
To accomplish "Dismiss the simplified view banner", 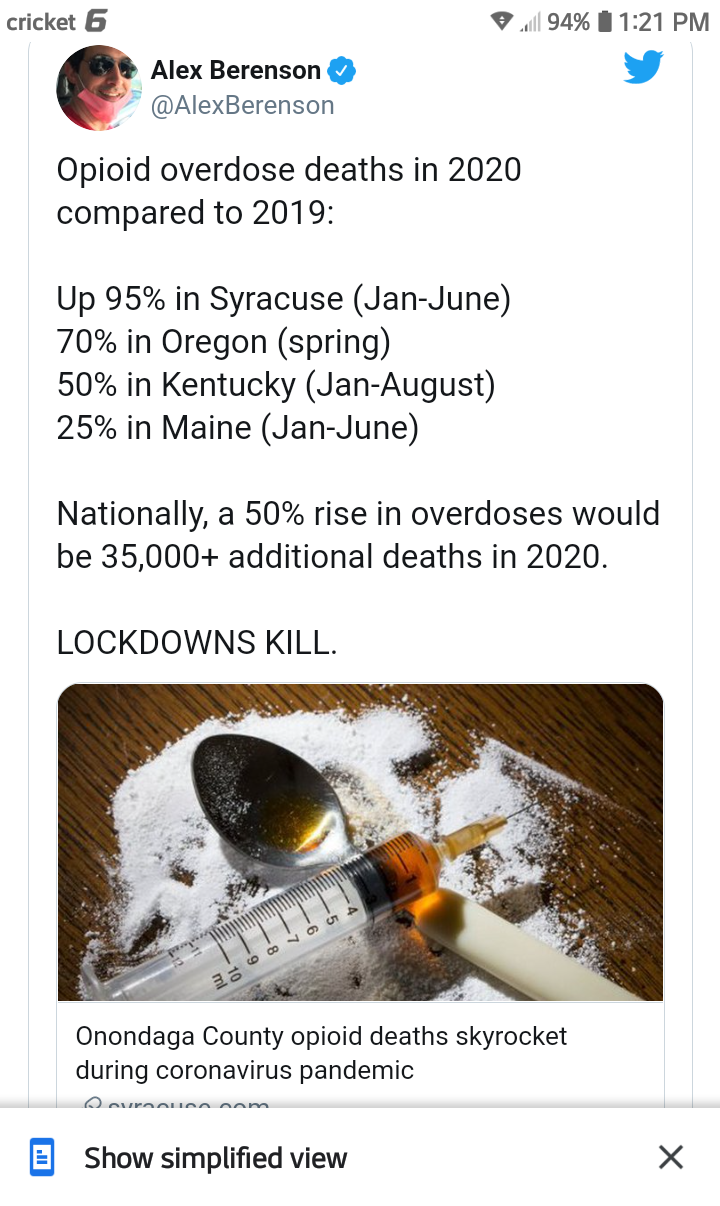I will 671,1158.
